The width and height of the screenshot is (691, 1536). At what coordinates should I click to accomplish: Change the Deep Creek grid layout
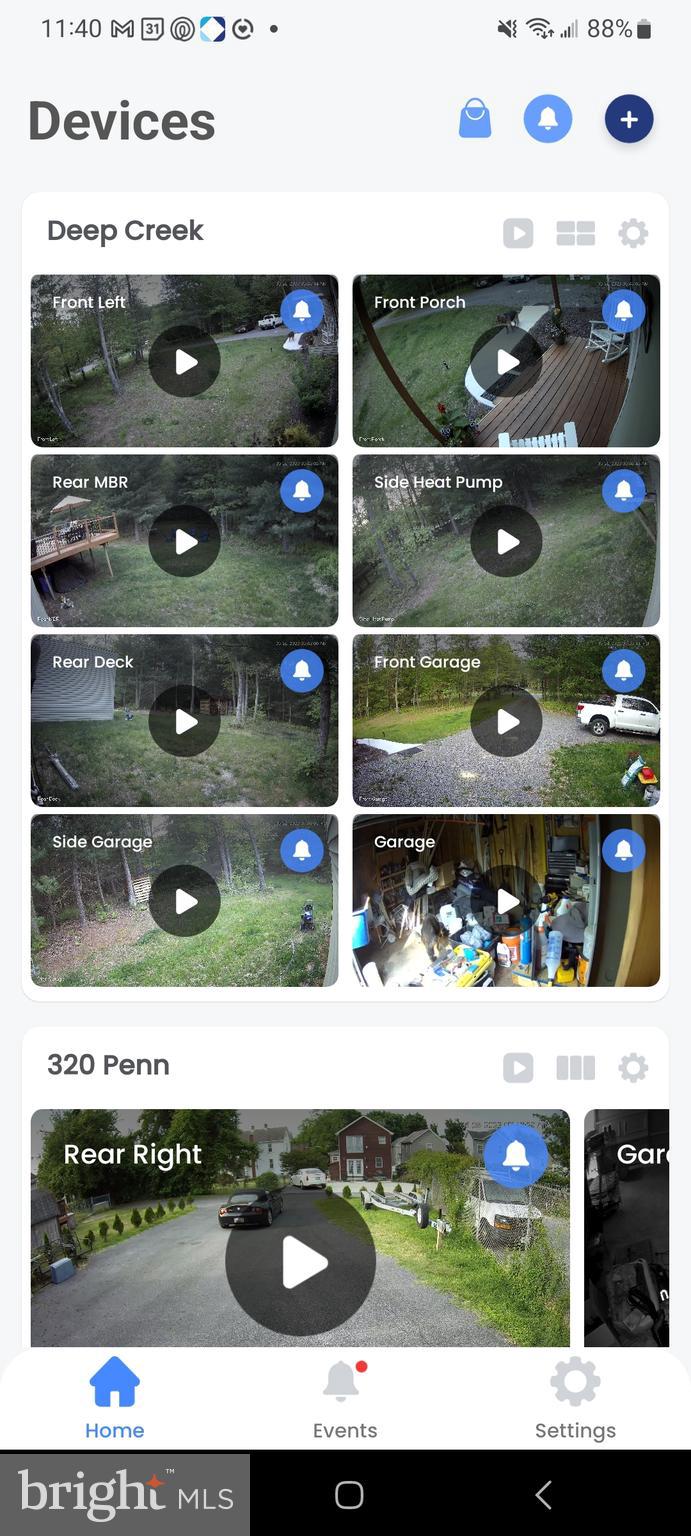tap(576, 233)
